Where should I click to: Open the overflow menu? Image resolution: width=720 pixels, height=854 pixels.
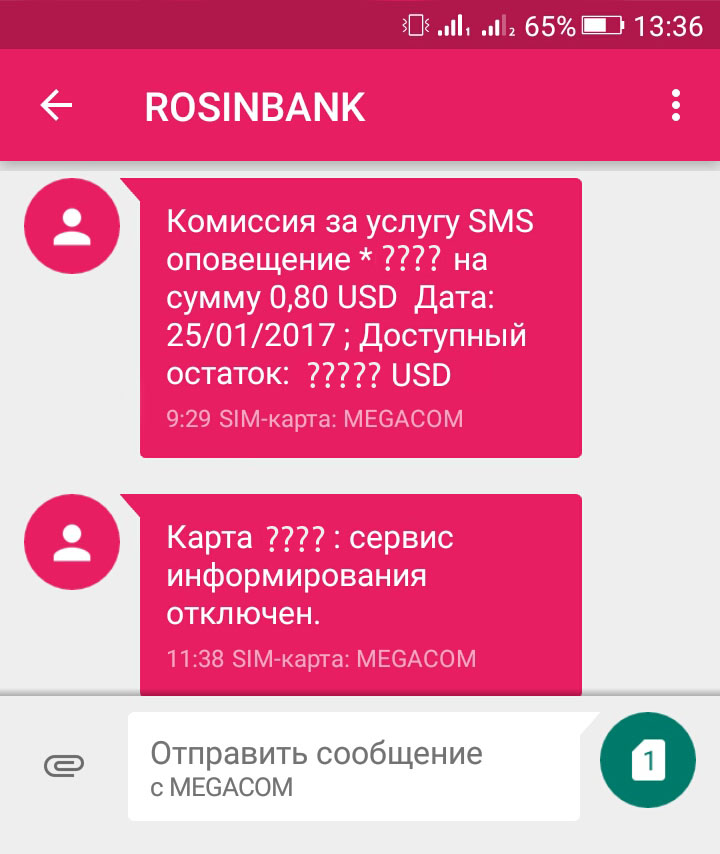(x=677, y=106)
